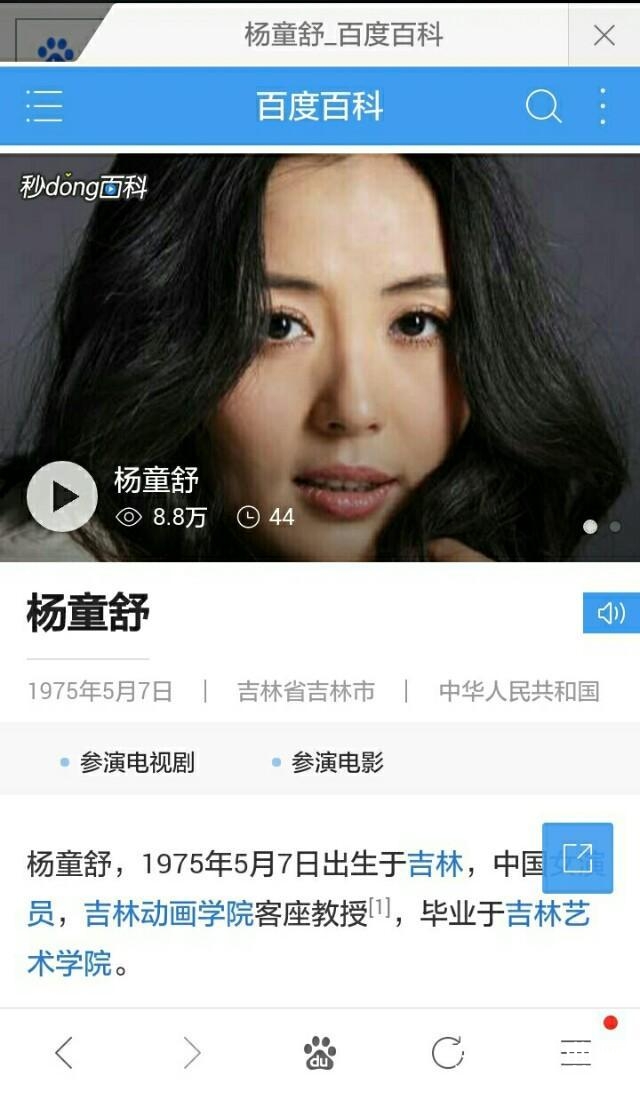The image size is (640, 1096).
Task: Search within Baidu Baike
Action: coord(543,106)
